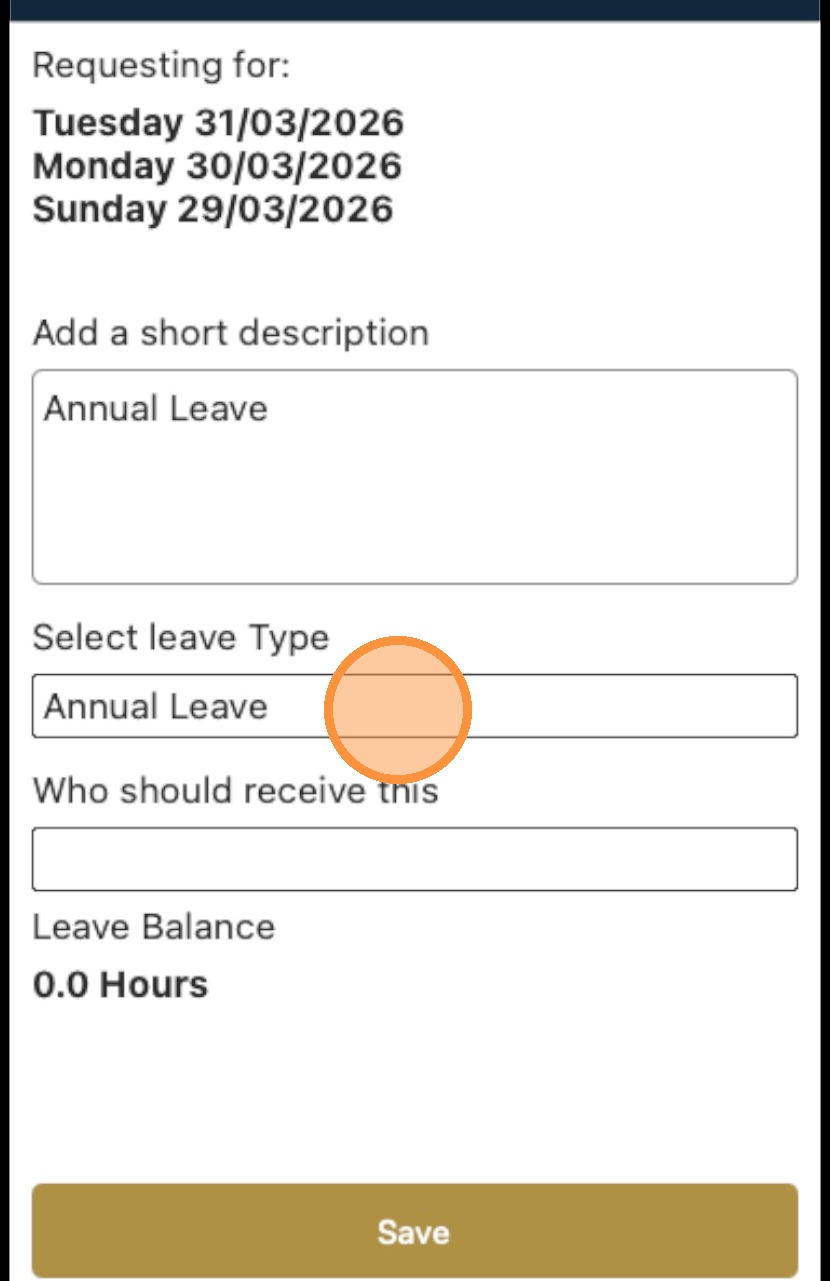Viewport: 830px width, 1281px height.
Task: Tap the Who should receive this field
Action: pos(414,859)
